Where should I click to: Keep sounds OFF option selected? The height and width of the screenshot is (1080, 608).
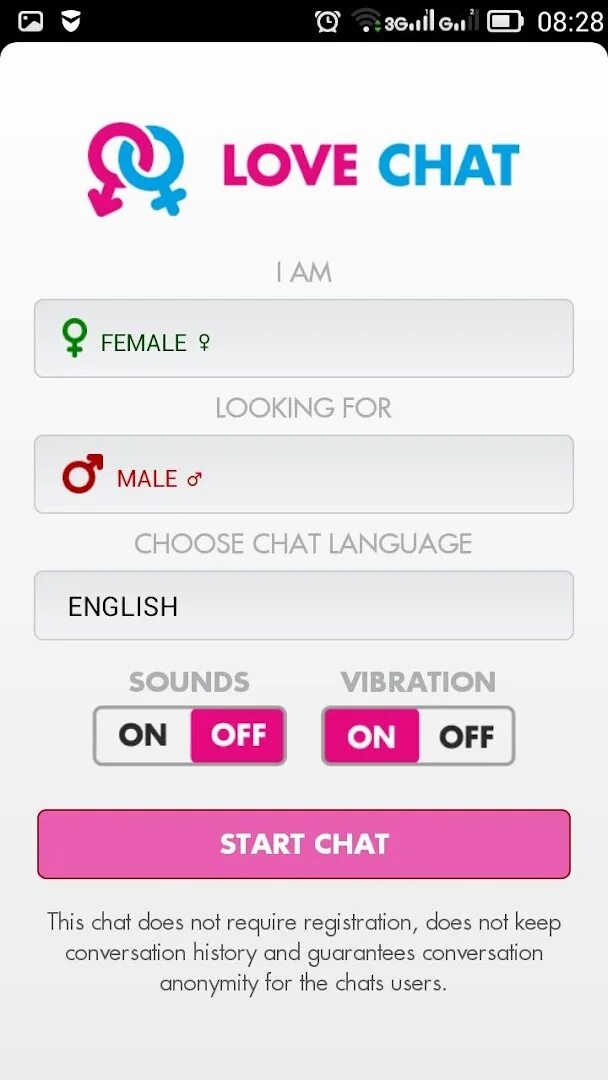coord(238,736)
